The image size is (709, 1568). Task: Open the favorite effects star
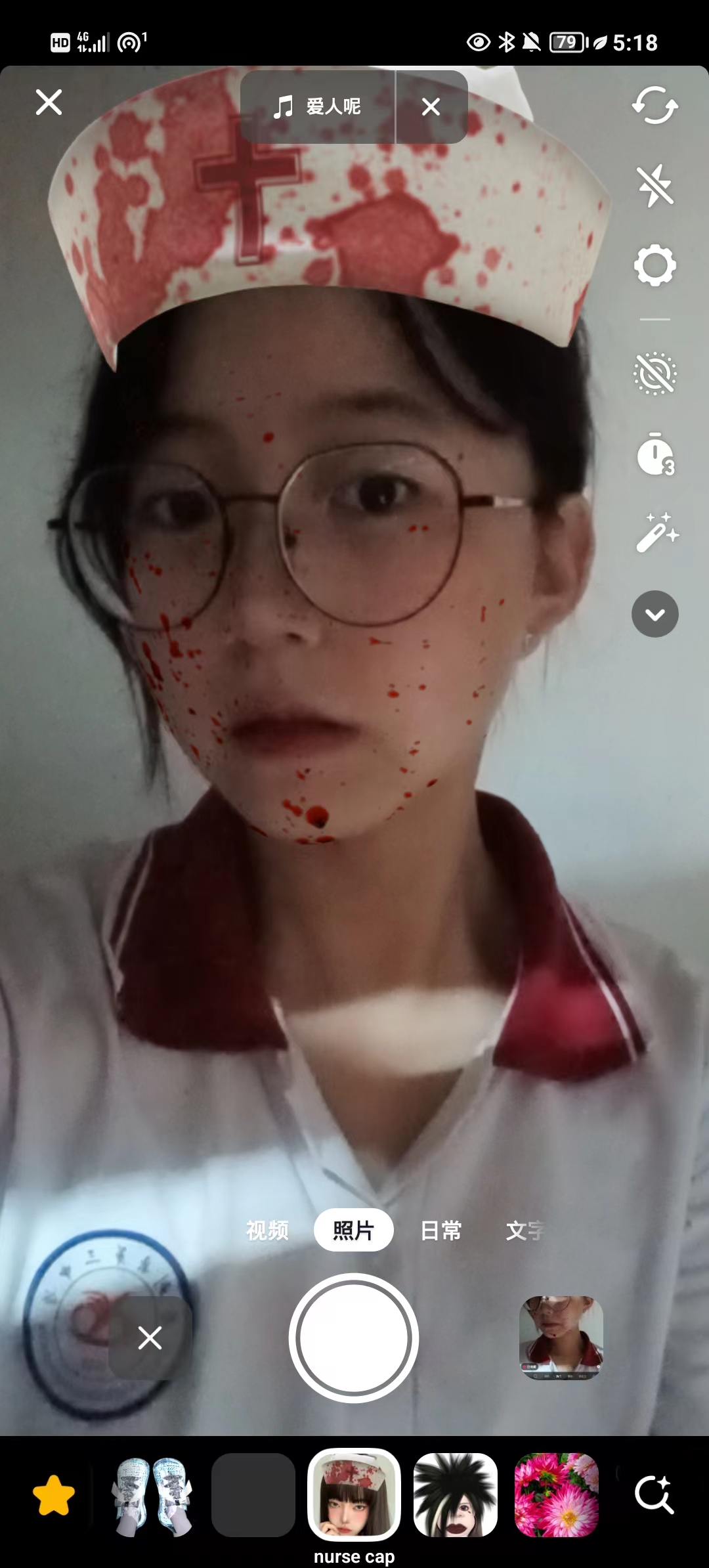54,1495
